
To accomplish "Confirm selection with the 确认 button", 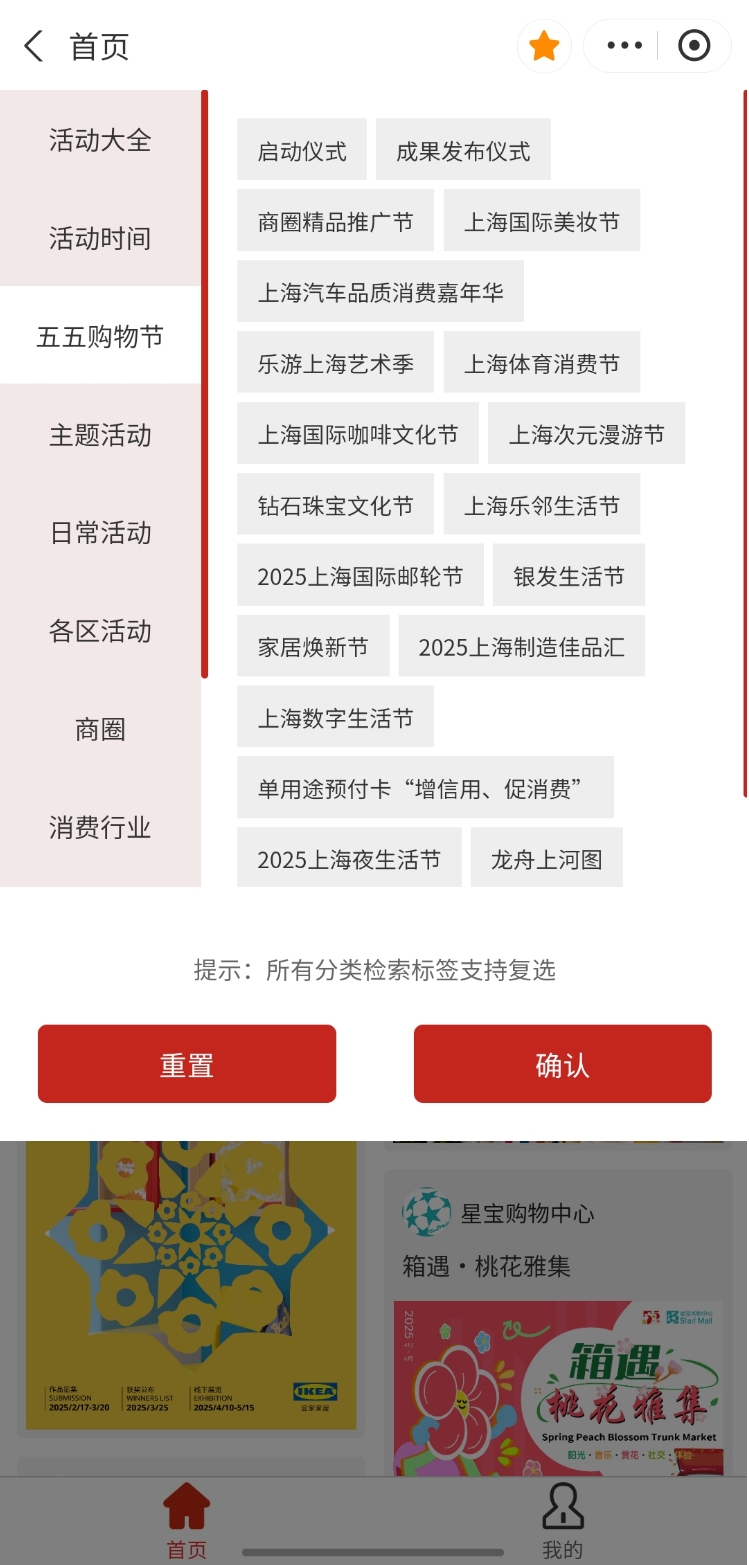I will (x=562, y=1064).
